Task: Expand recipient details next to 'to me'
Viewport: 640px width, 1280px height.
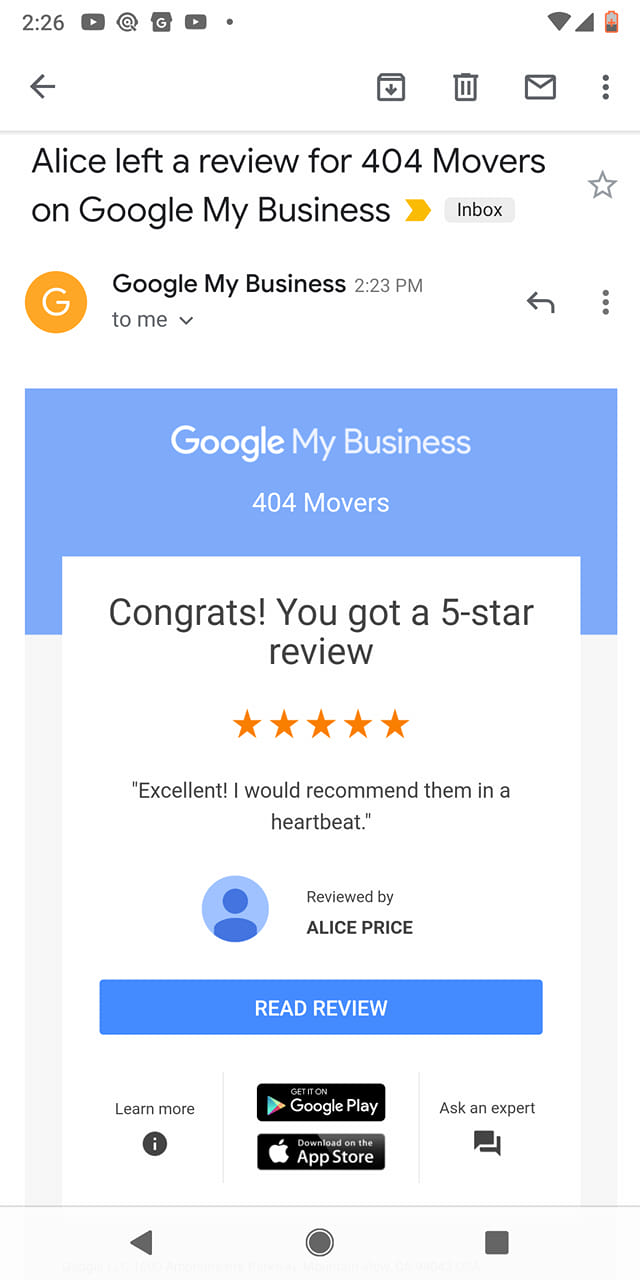Action: [186, 321]
